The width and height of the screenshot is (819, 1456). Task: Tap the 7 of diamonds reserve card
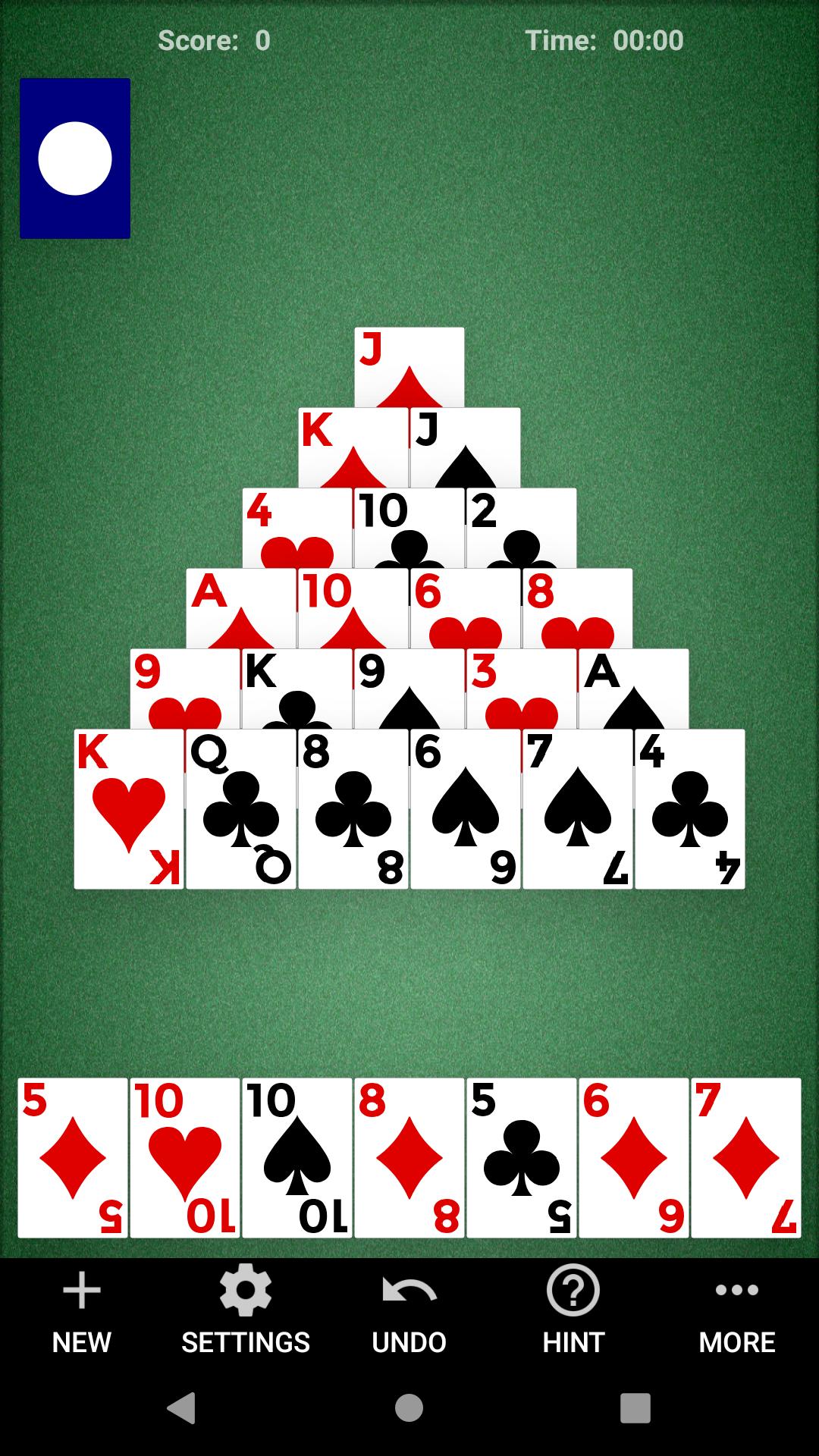click(x=746, y=1158)
